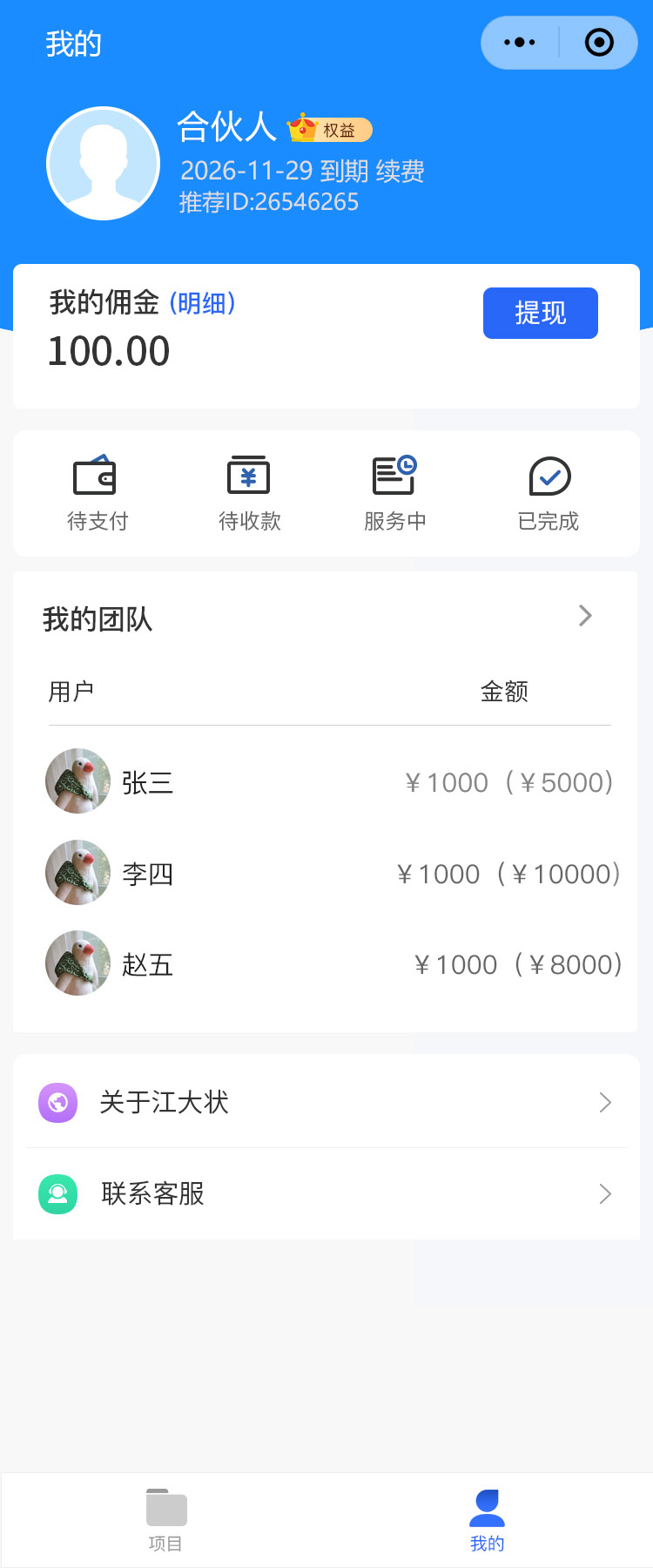653x1568 pixels.
Task: Tap 续费 to renew membership
Action: point(401,171)
